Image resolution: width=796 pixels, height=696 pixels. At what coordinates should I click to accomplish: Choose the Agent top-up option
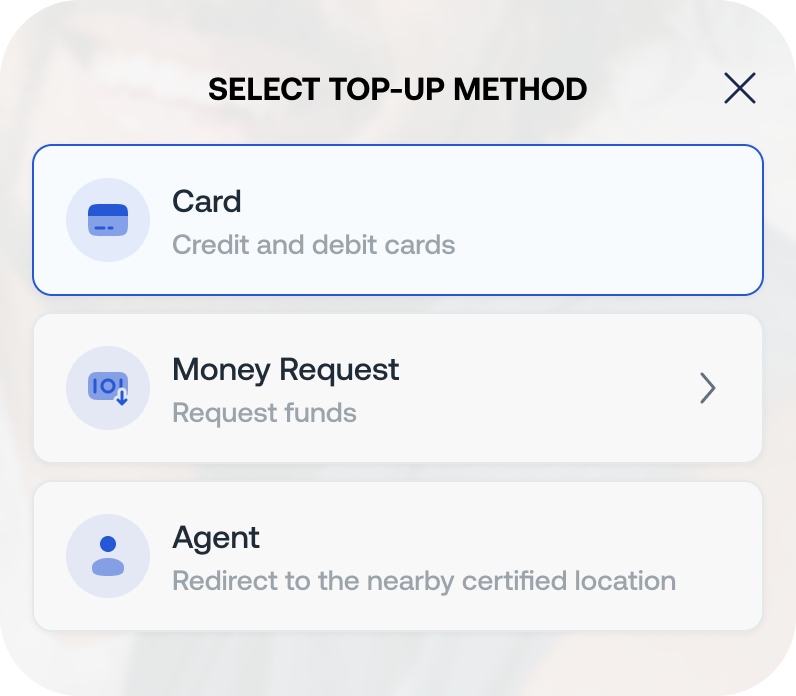[x=397, y=556]
